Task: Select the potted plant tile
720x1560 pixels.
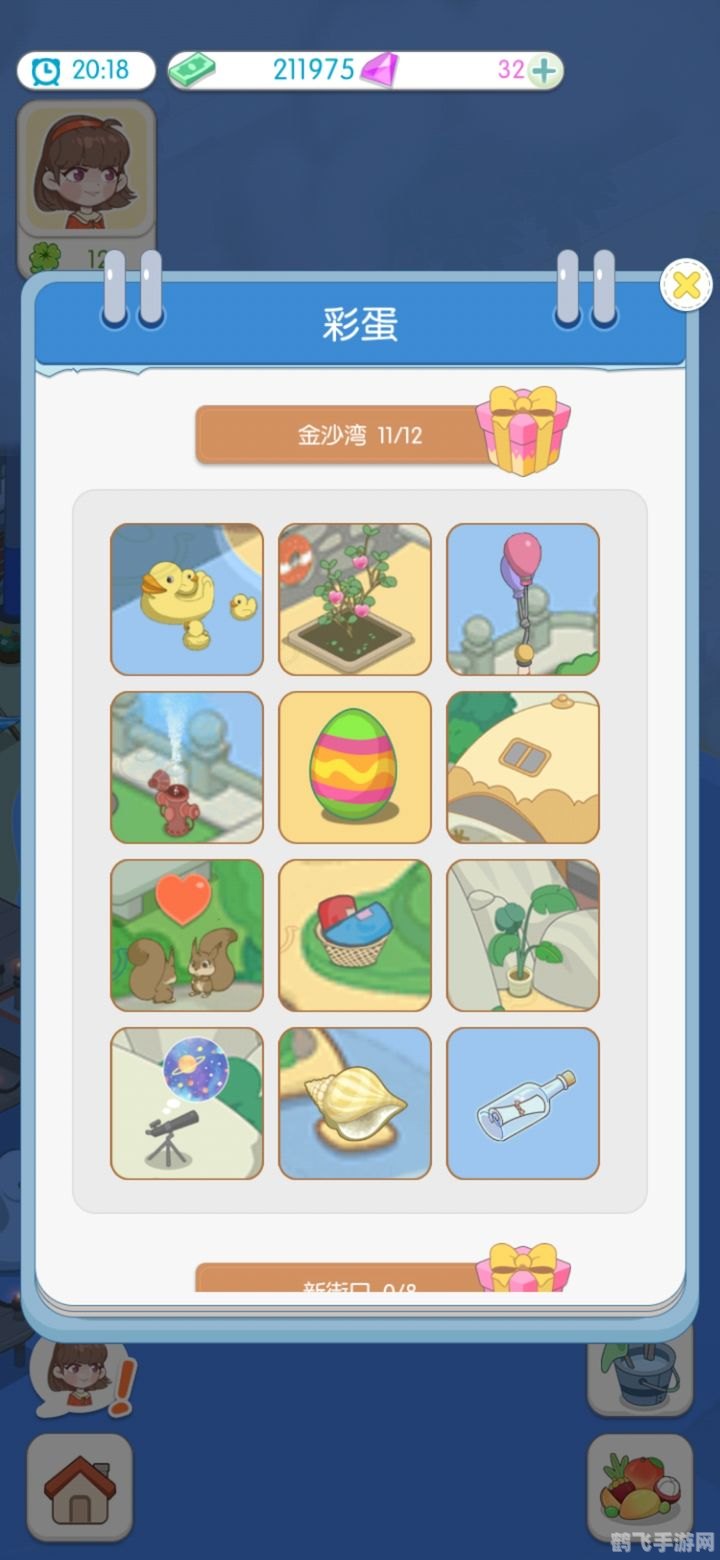Action: 523,935
